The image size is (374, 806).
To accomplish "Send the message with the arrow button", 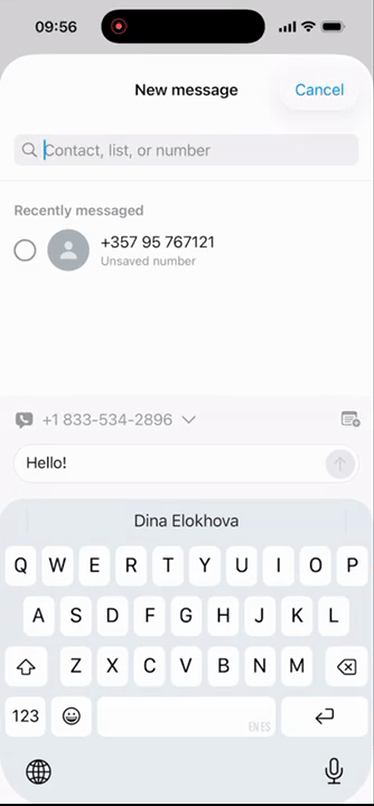I will (340, 464).
